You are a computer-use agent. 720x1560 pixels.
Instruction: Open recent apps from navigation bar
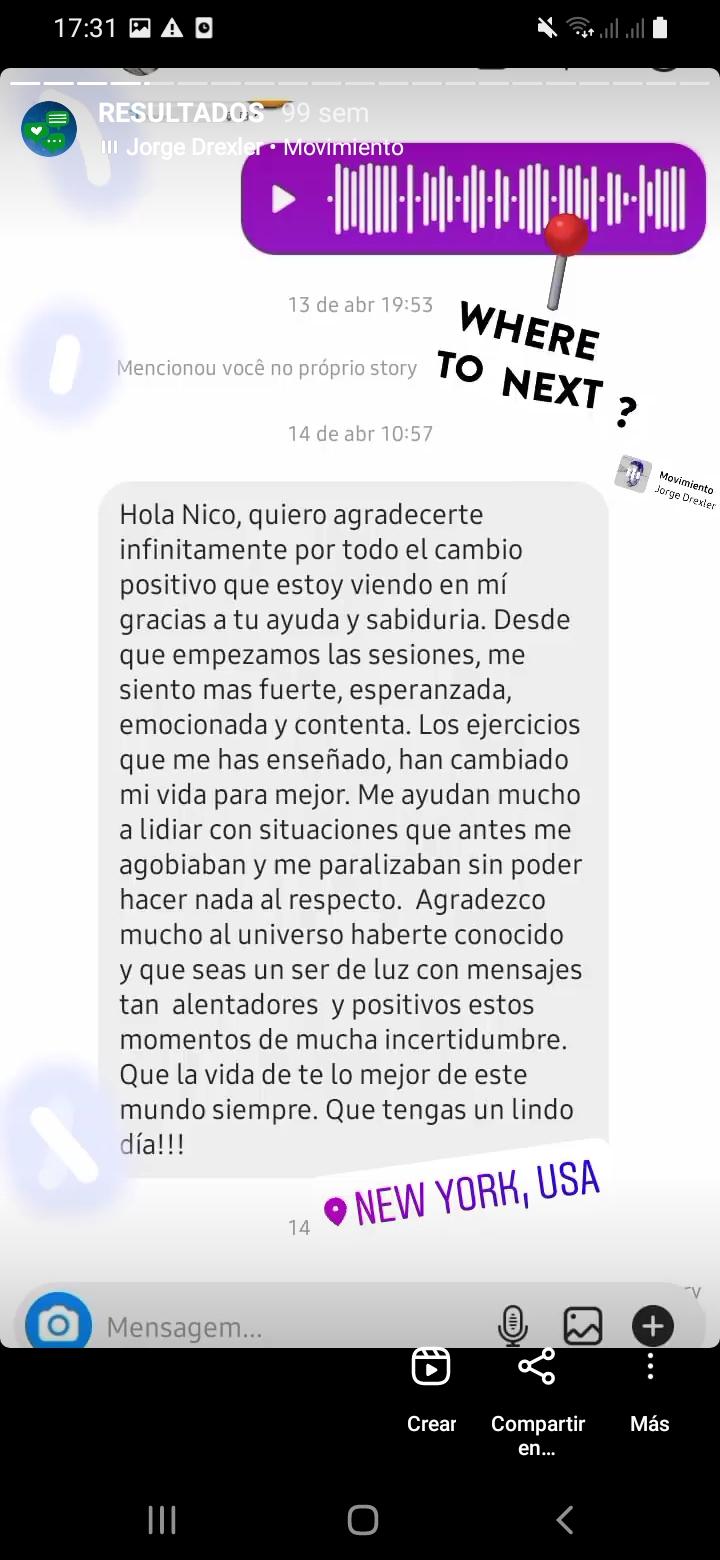tap(162, 1520)
